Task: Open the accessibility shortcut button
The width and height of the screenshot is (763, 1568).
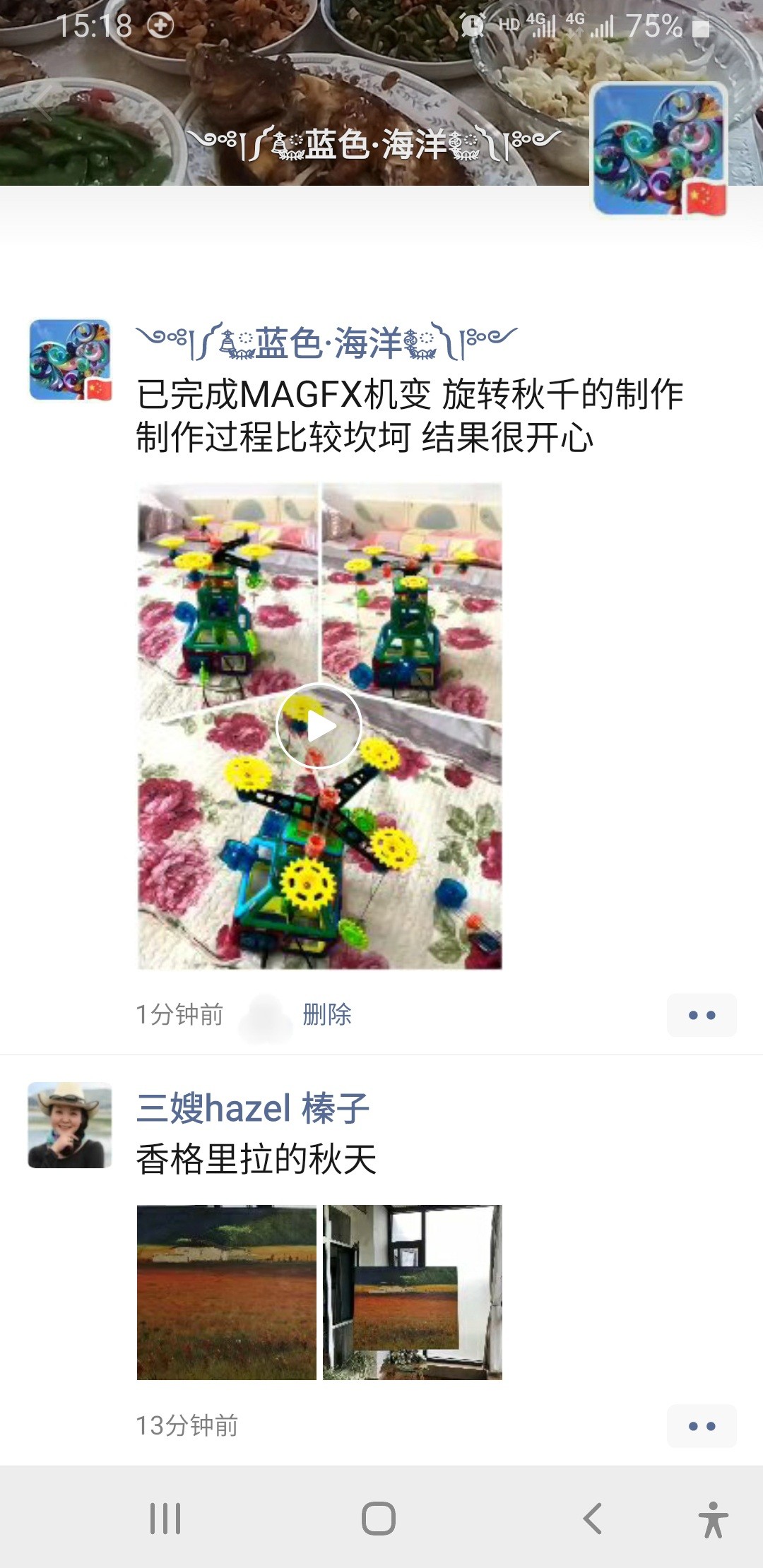Action: [x=713, y=1519]
